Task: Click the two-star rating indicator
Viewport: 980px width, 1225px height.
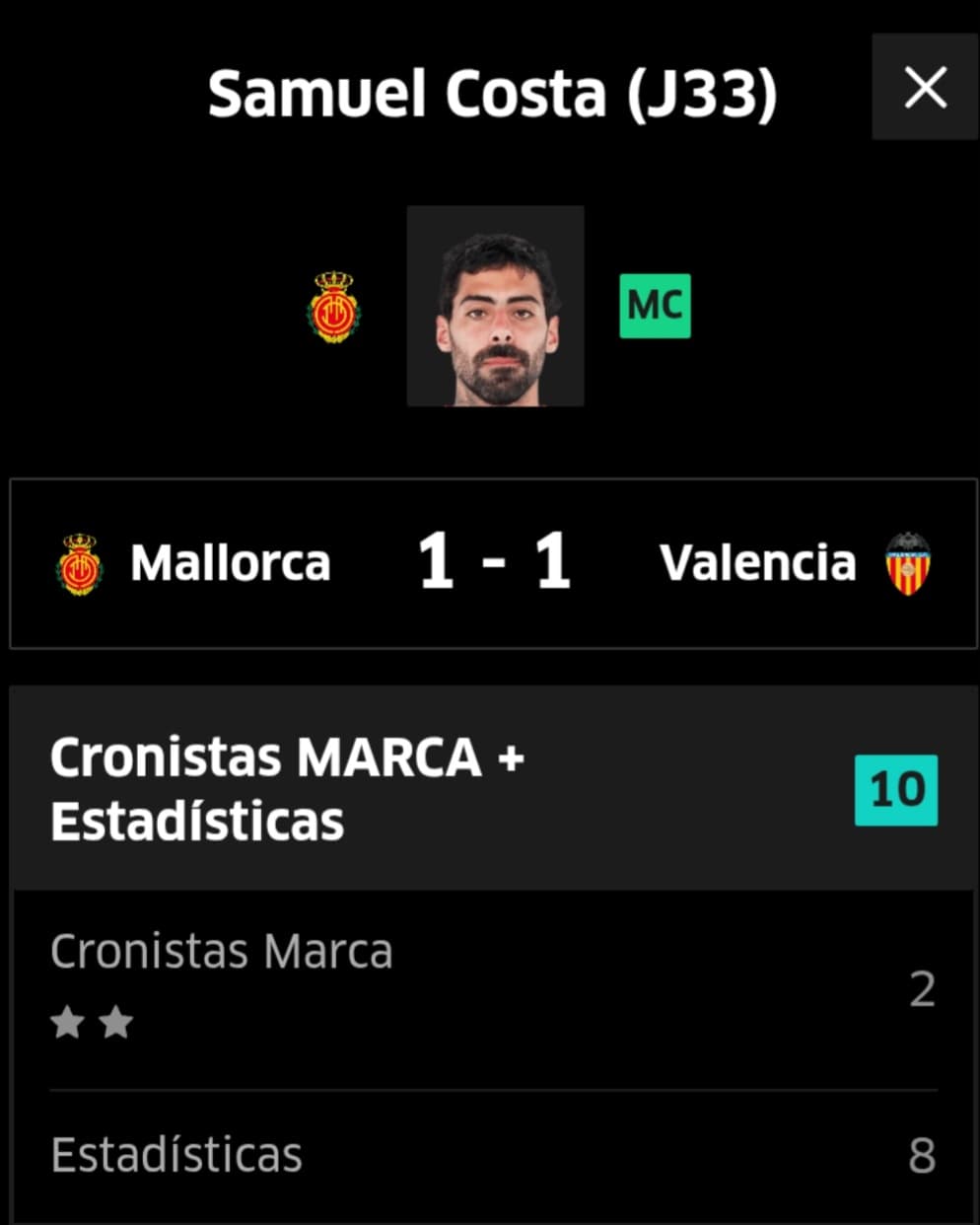Action: 92,1023
